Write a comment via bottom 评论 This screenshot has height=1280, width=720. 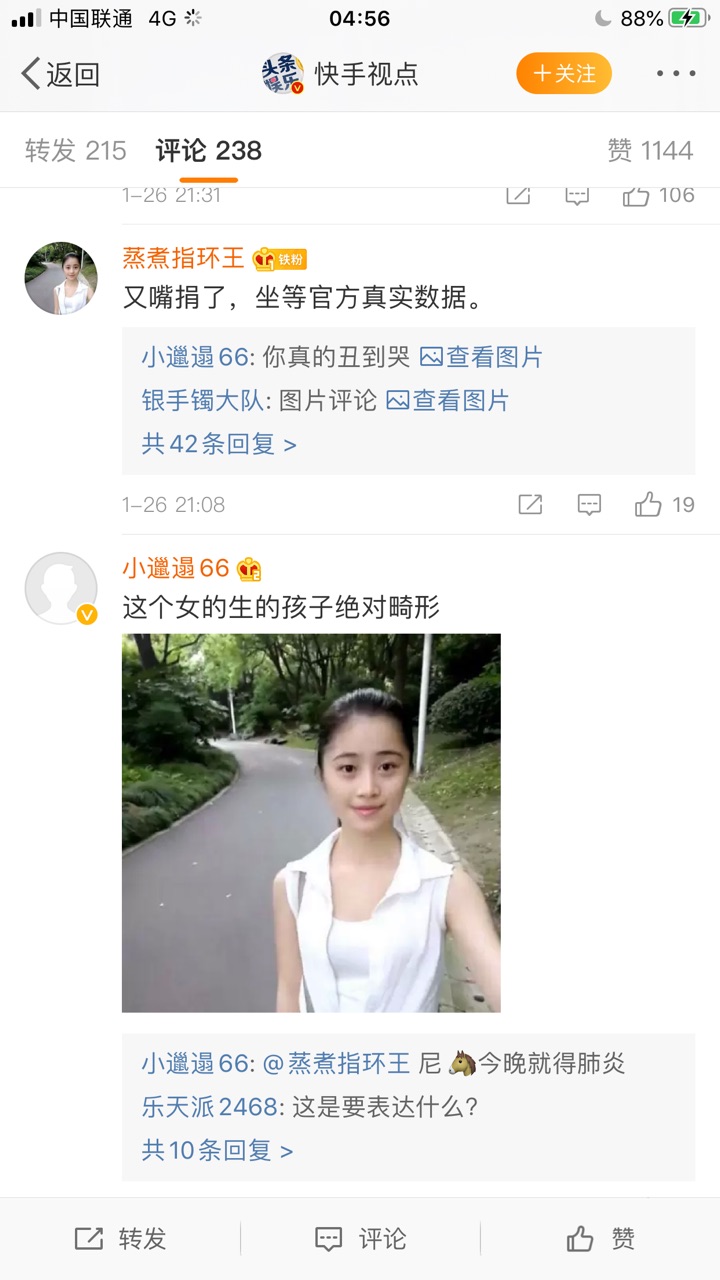(360, 1239)
